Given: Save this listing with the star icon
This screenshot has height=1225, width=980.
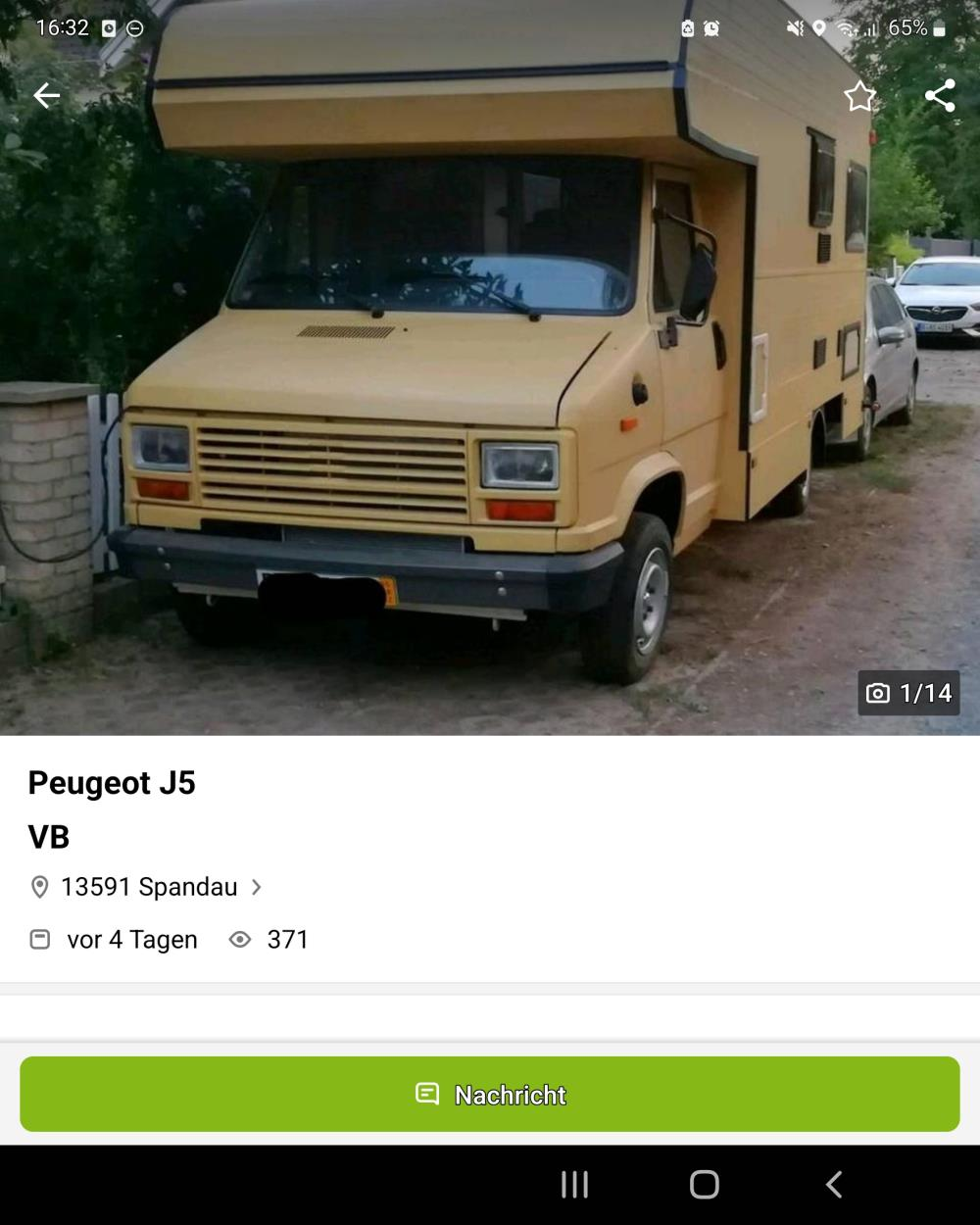Looking at the screenshot, I should [x=859, y=96].
